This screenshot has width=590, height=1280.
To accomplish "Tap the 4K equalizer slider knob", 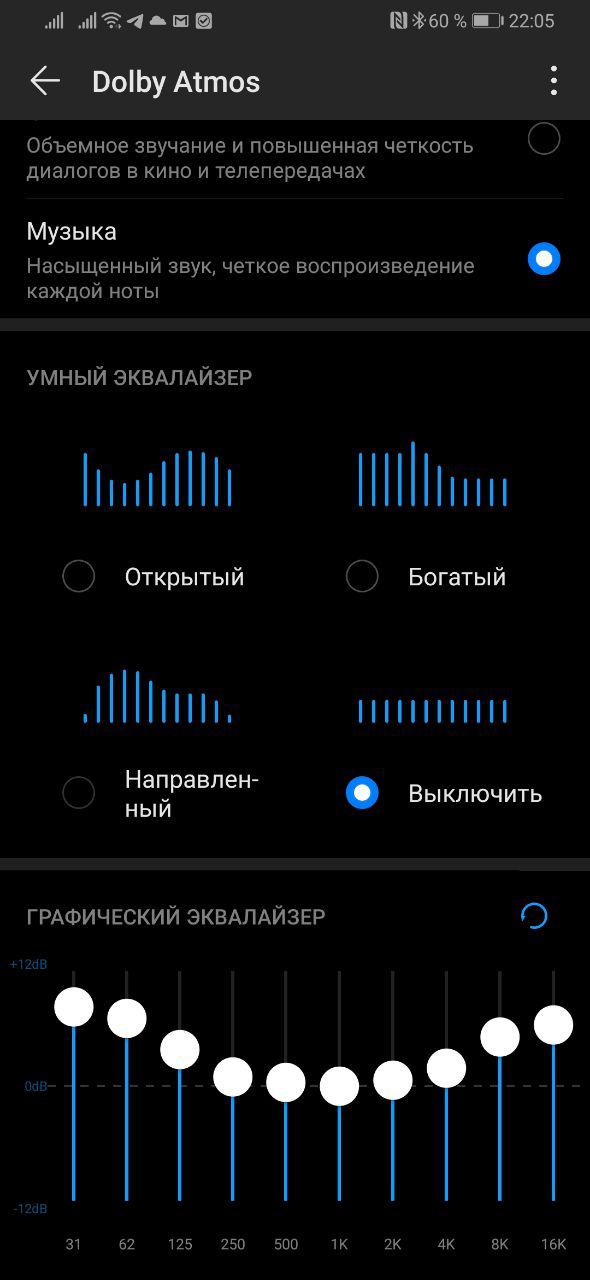I will 447,1068.
